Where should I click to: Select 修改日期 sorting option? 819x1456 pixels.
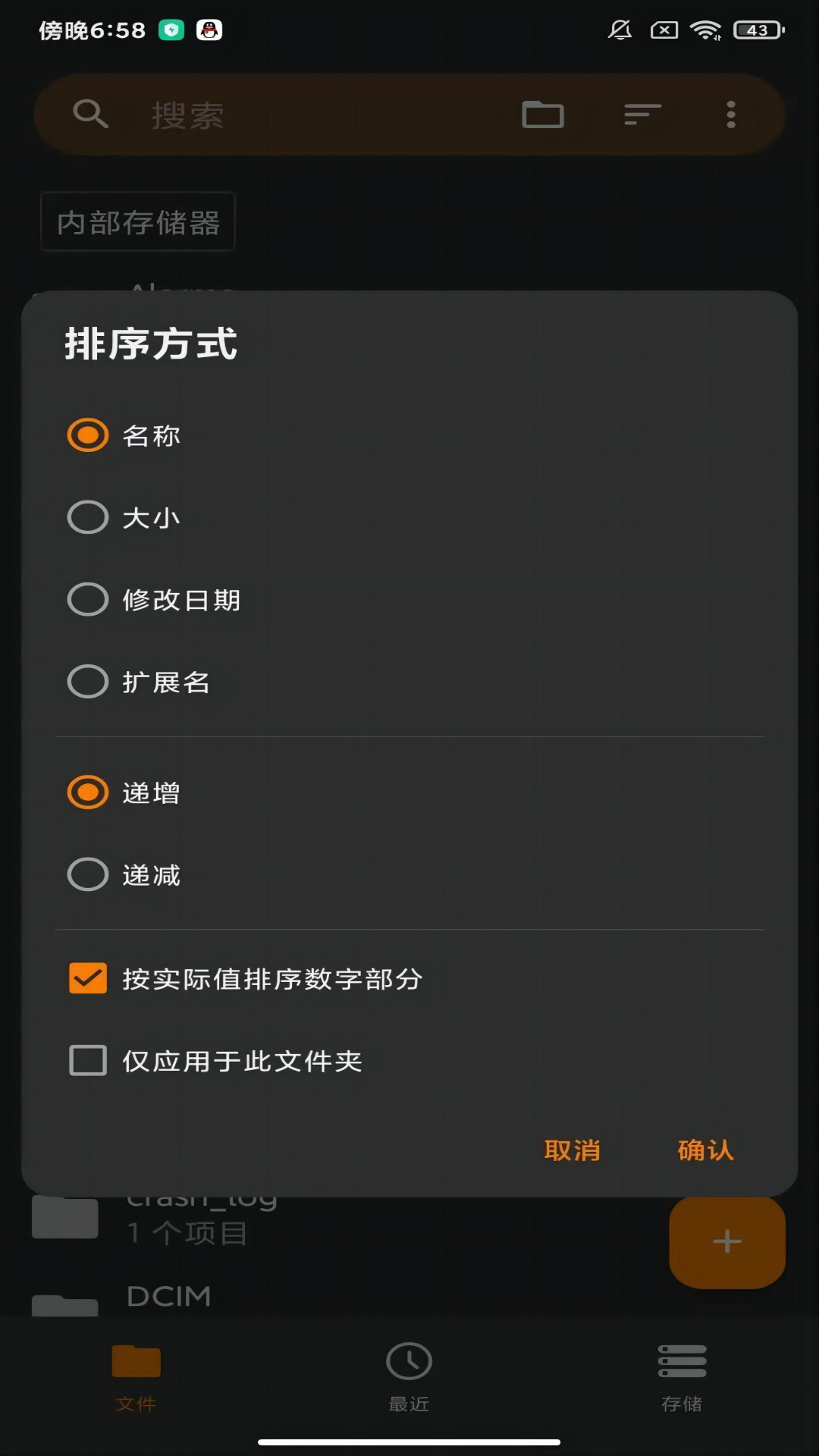(87, 599)
